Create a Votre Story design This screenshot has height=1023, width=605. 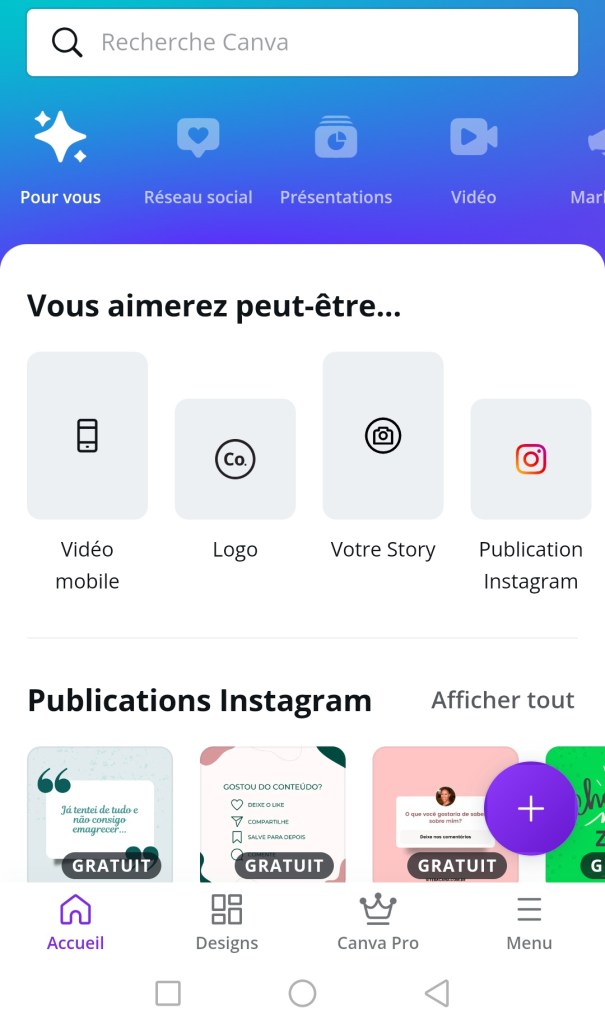click(383, 436)
